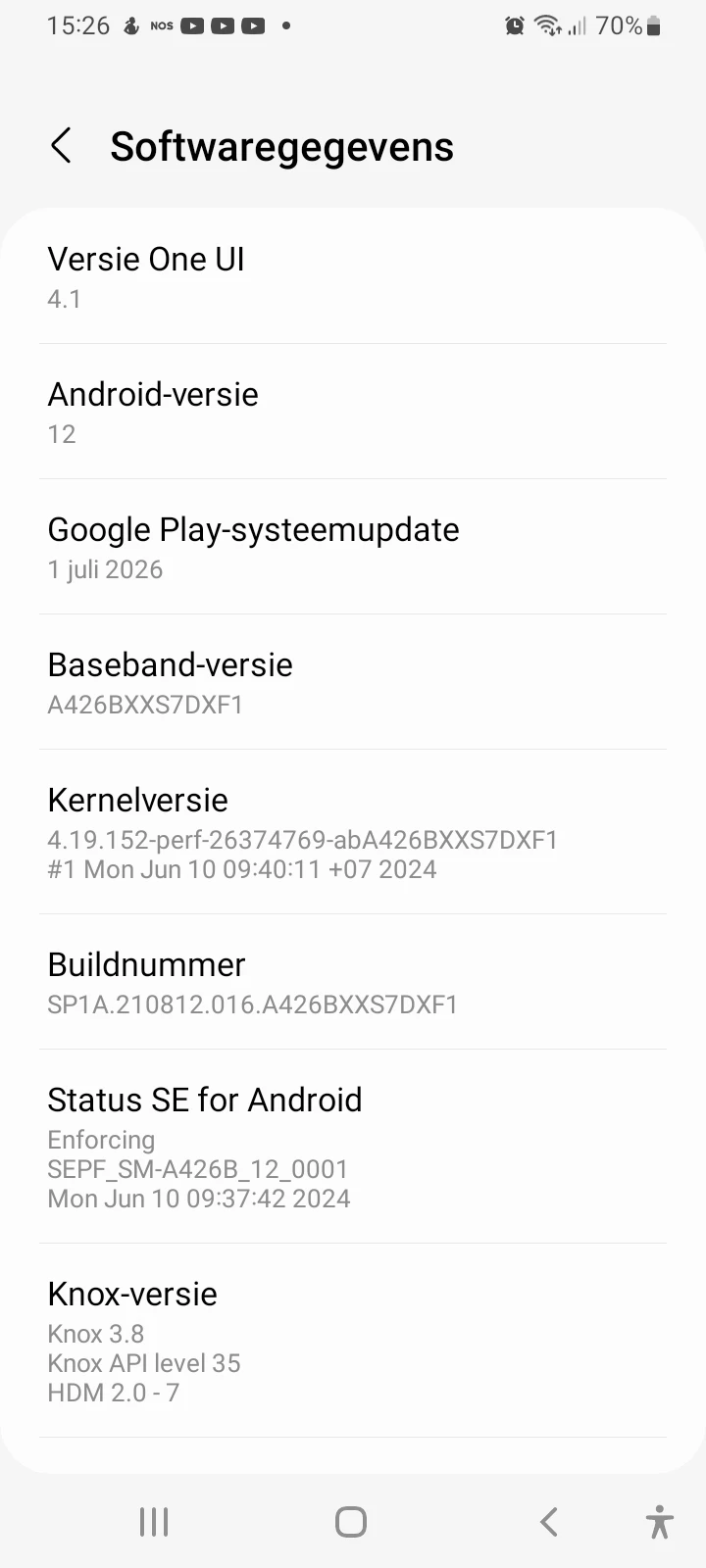Open recent apps from navigation bar

[154, 1522]
